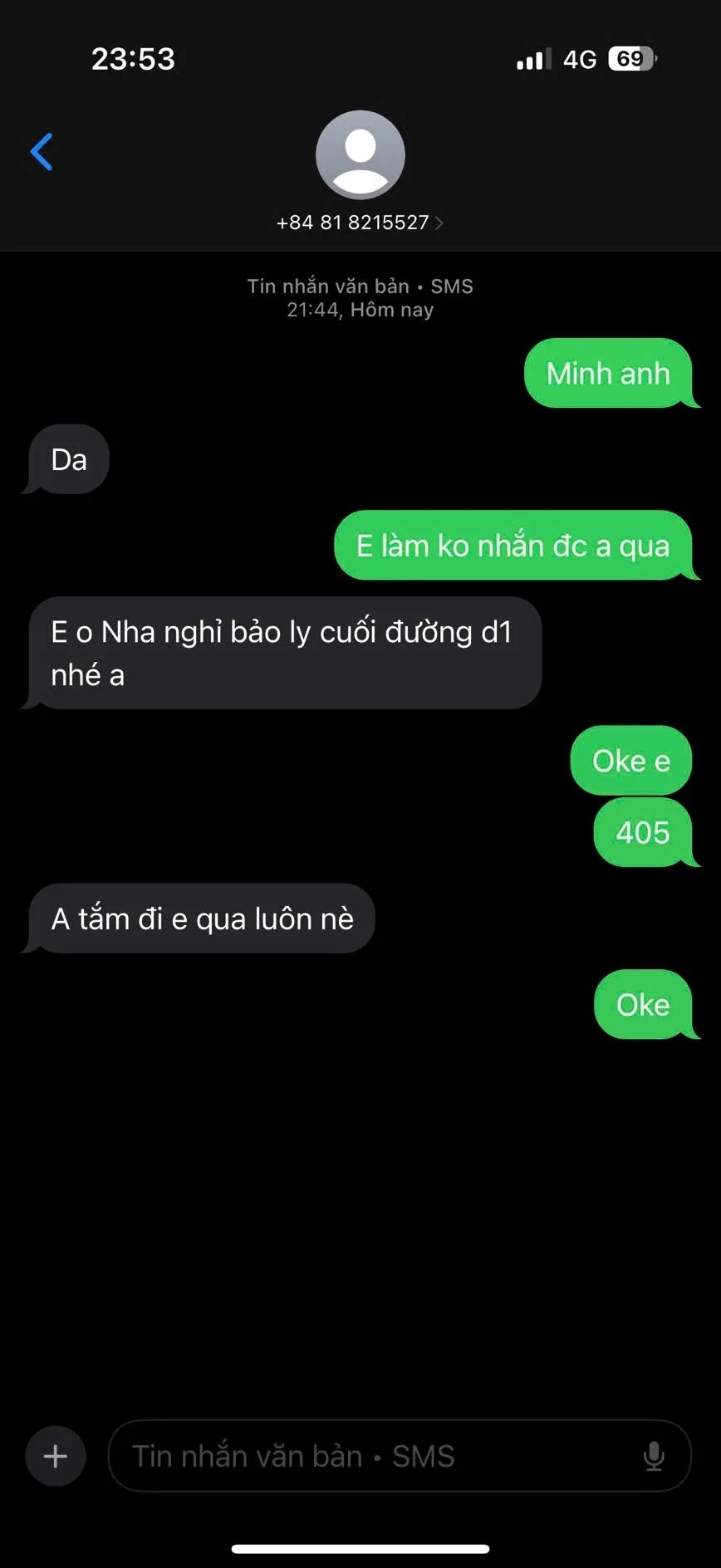Open the plus attachments menu

56,1456
